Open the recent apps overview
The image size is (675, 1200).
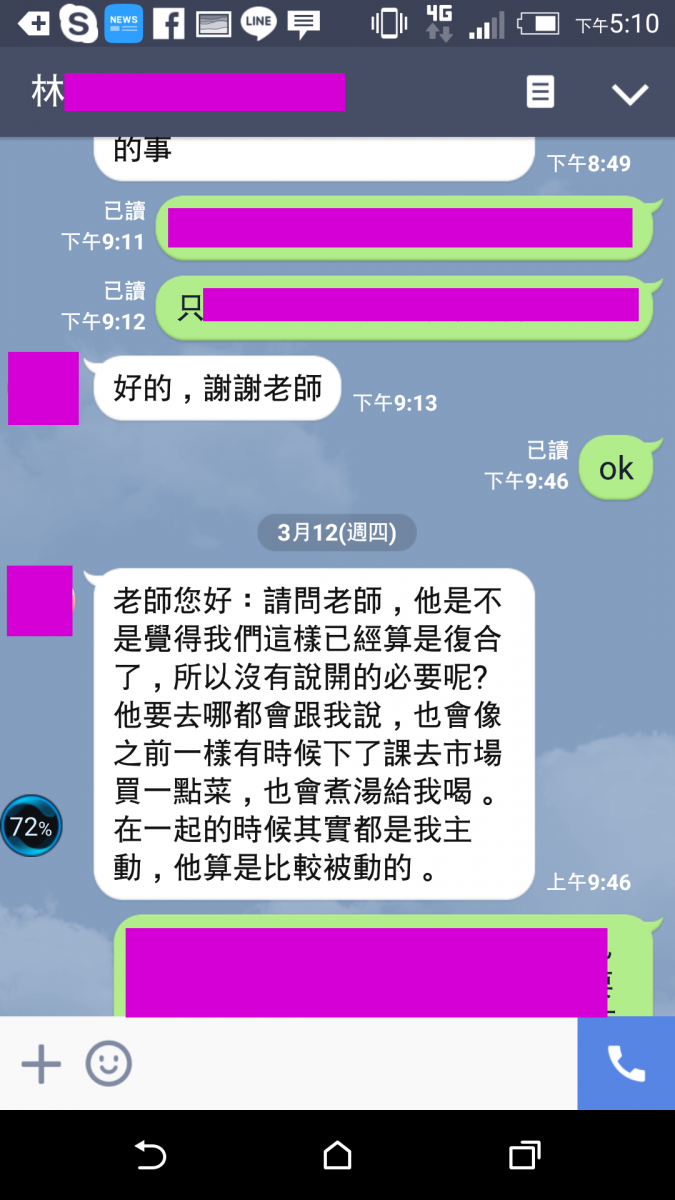[524, 1156]
